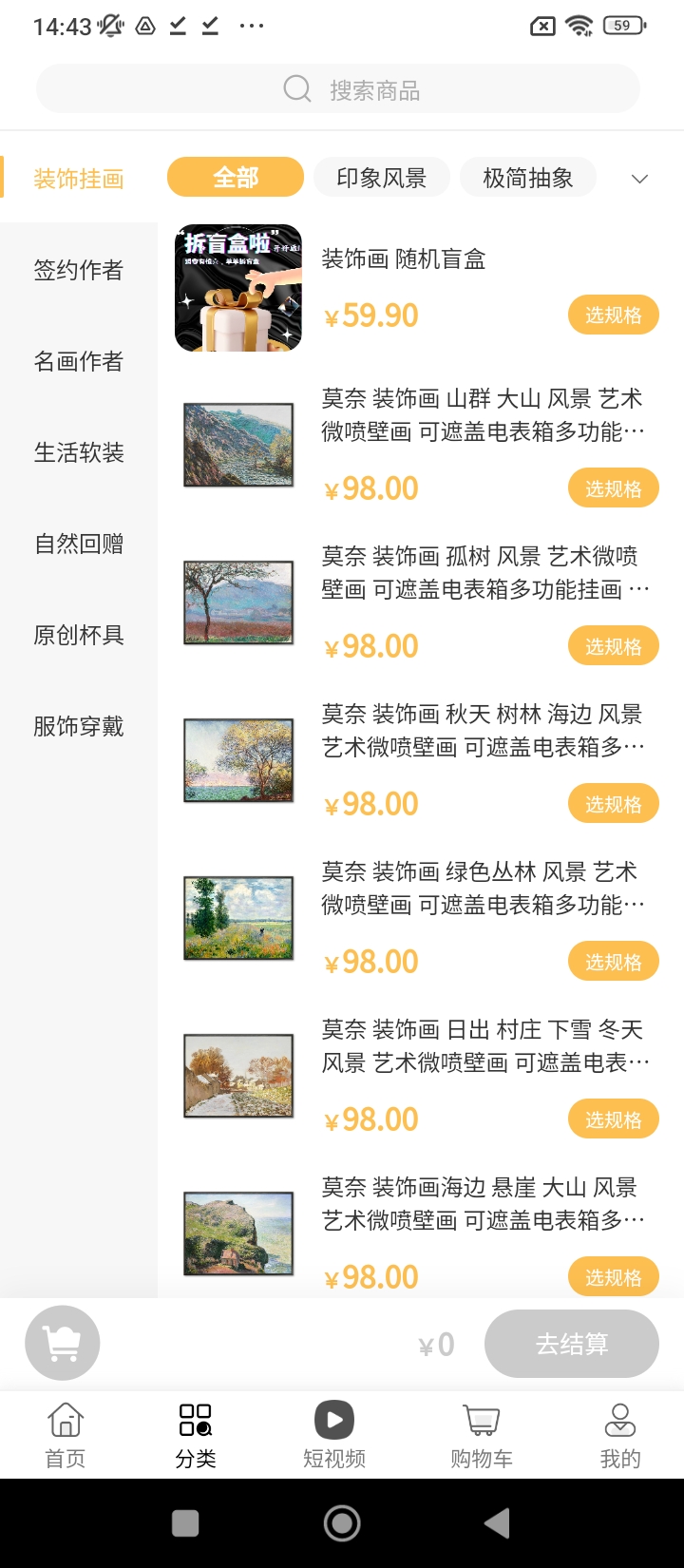Switch to the 短视频 tab
The width and height of the screenshot is (684, 1568).
[x=334, y=1434]
